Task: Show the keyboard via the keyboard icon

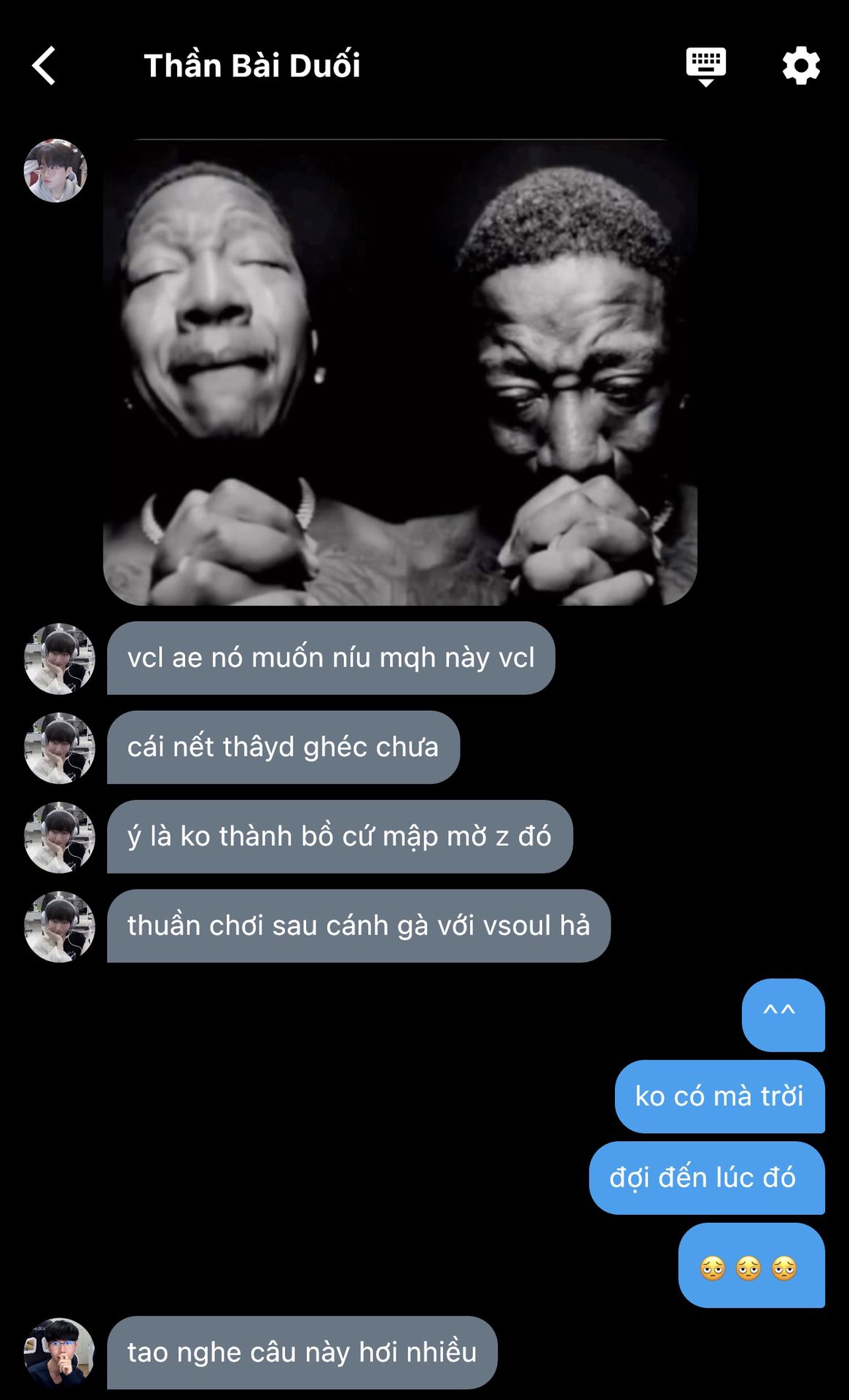Action: tap(705, 67)
